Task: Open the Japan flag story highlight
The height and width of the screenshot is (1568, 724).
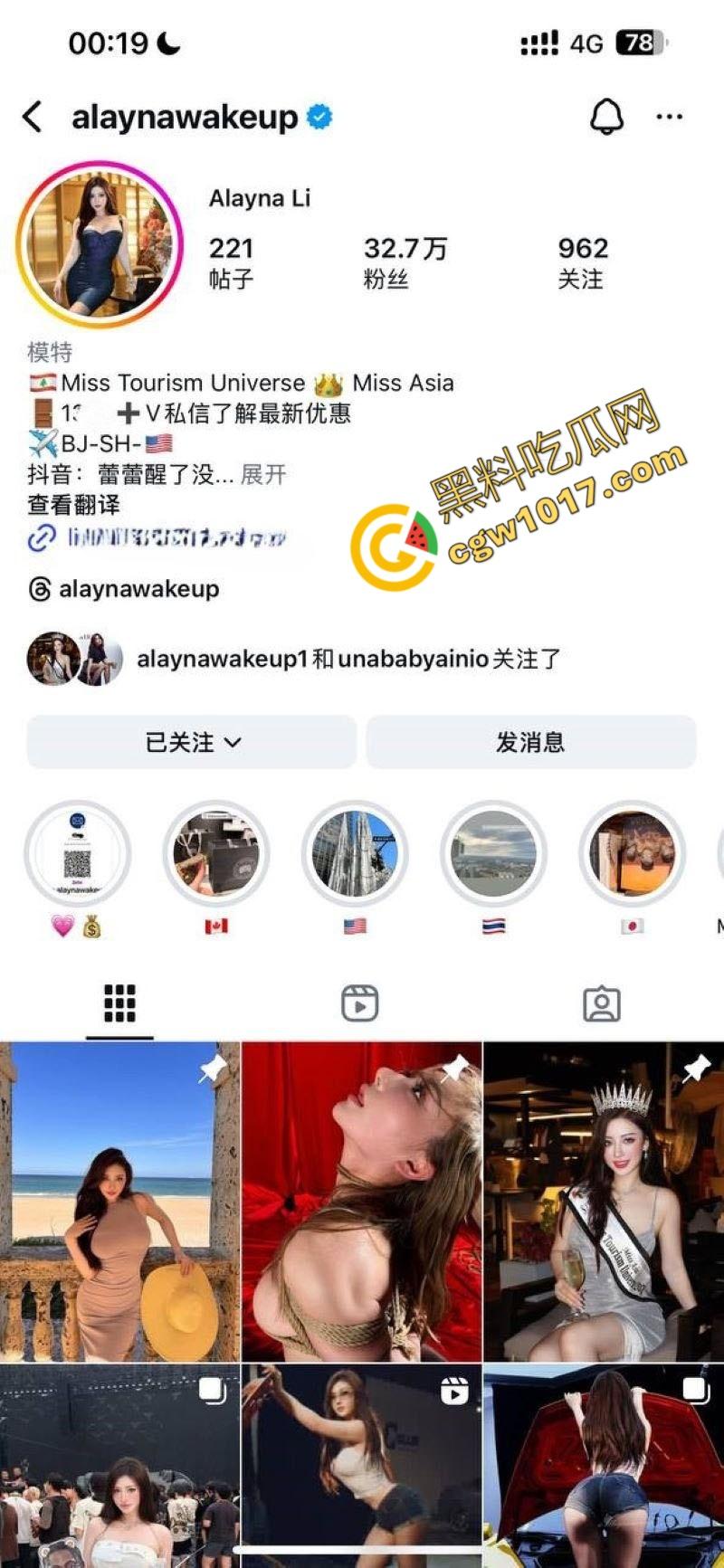Action: click(632, 854)
